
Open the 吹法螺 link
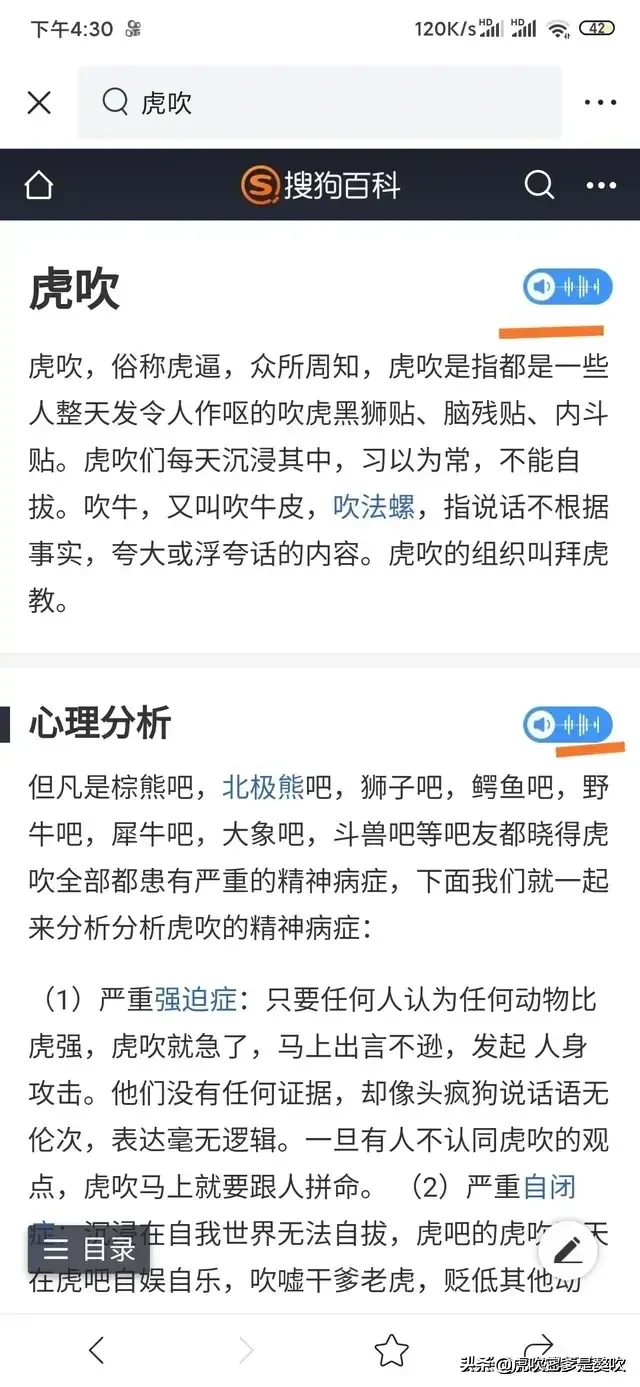[373, 507]
